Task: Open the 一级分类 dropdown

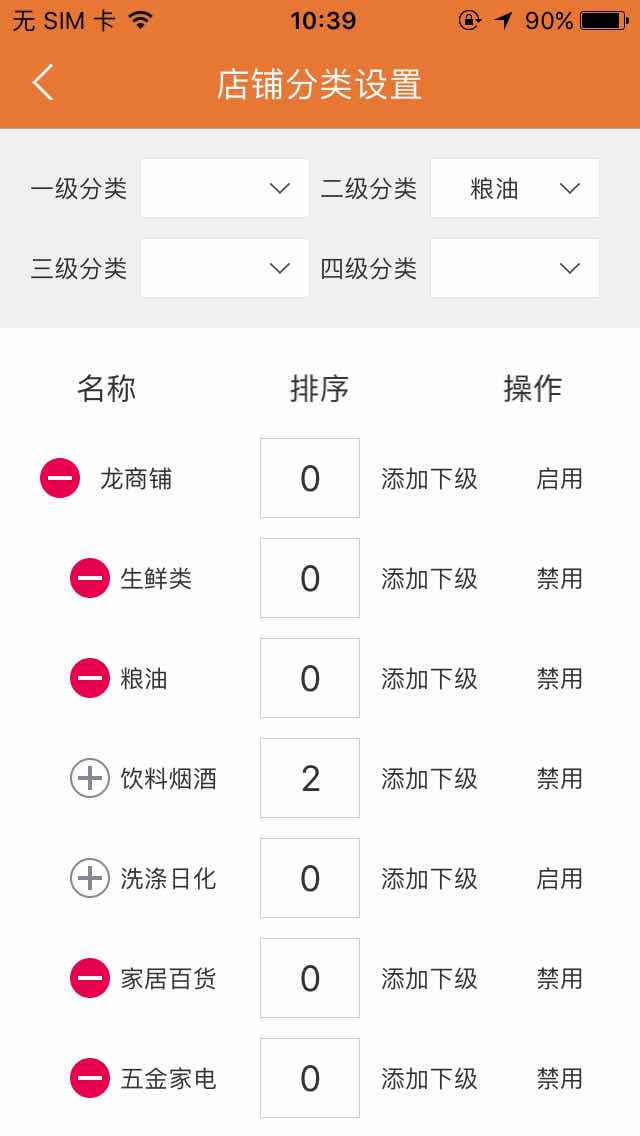Action: [225, 188]
